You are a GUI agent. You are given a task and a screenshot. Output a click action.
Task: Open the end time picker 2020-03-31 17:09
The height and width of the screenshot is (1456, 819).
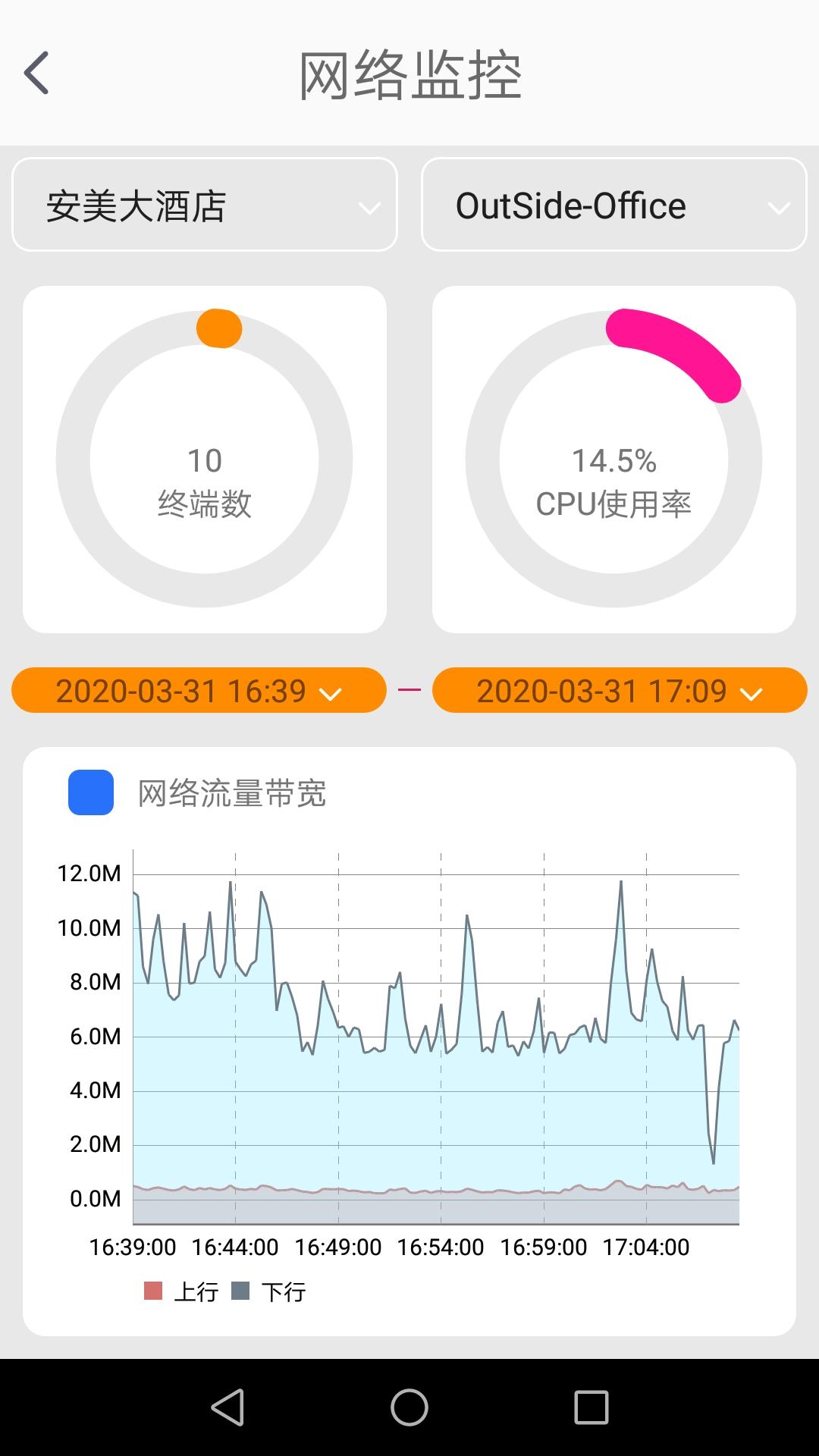pyautogui.click(x=619, y=690)
